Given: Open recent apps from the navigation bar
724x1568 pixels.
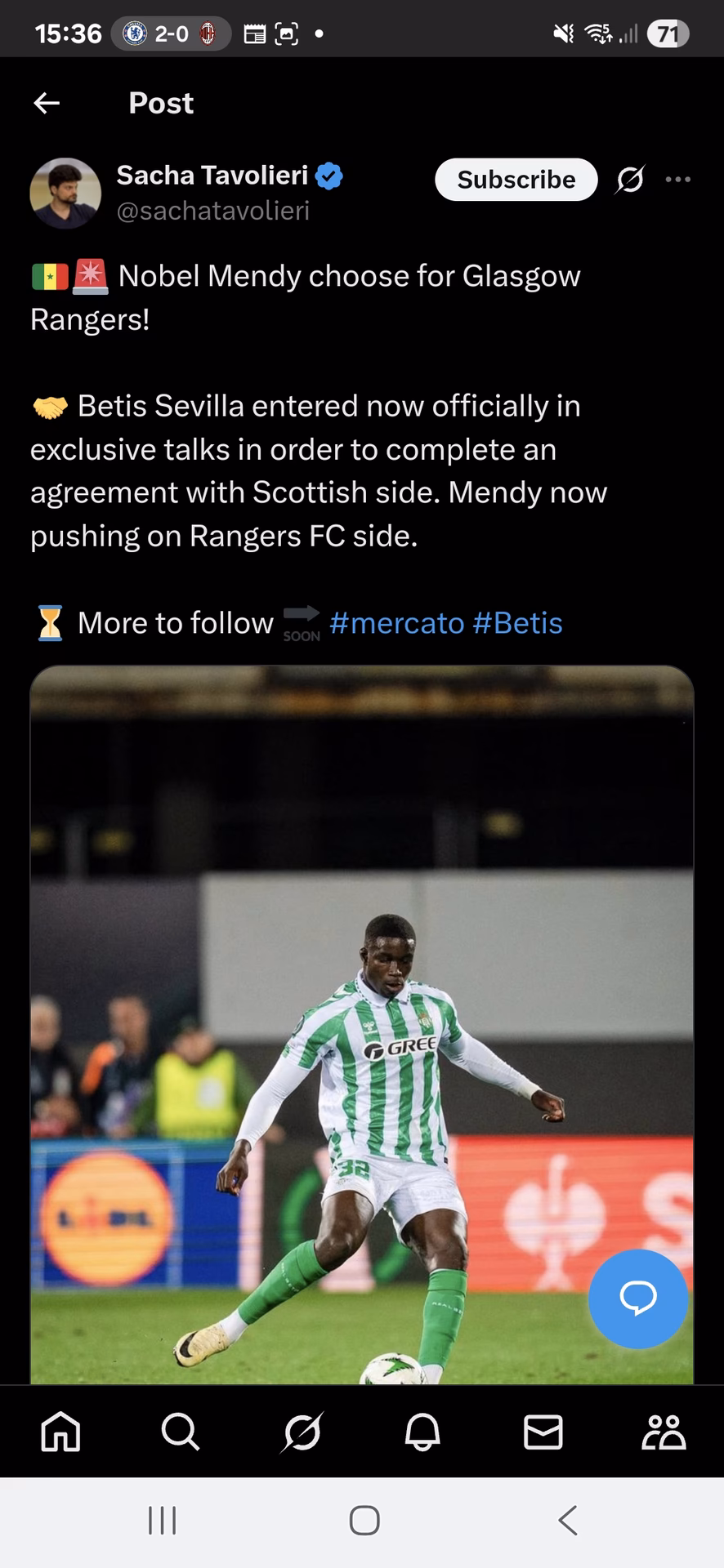Looking at the screenshot, I should tap(163, 1520).
